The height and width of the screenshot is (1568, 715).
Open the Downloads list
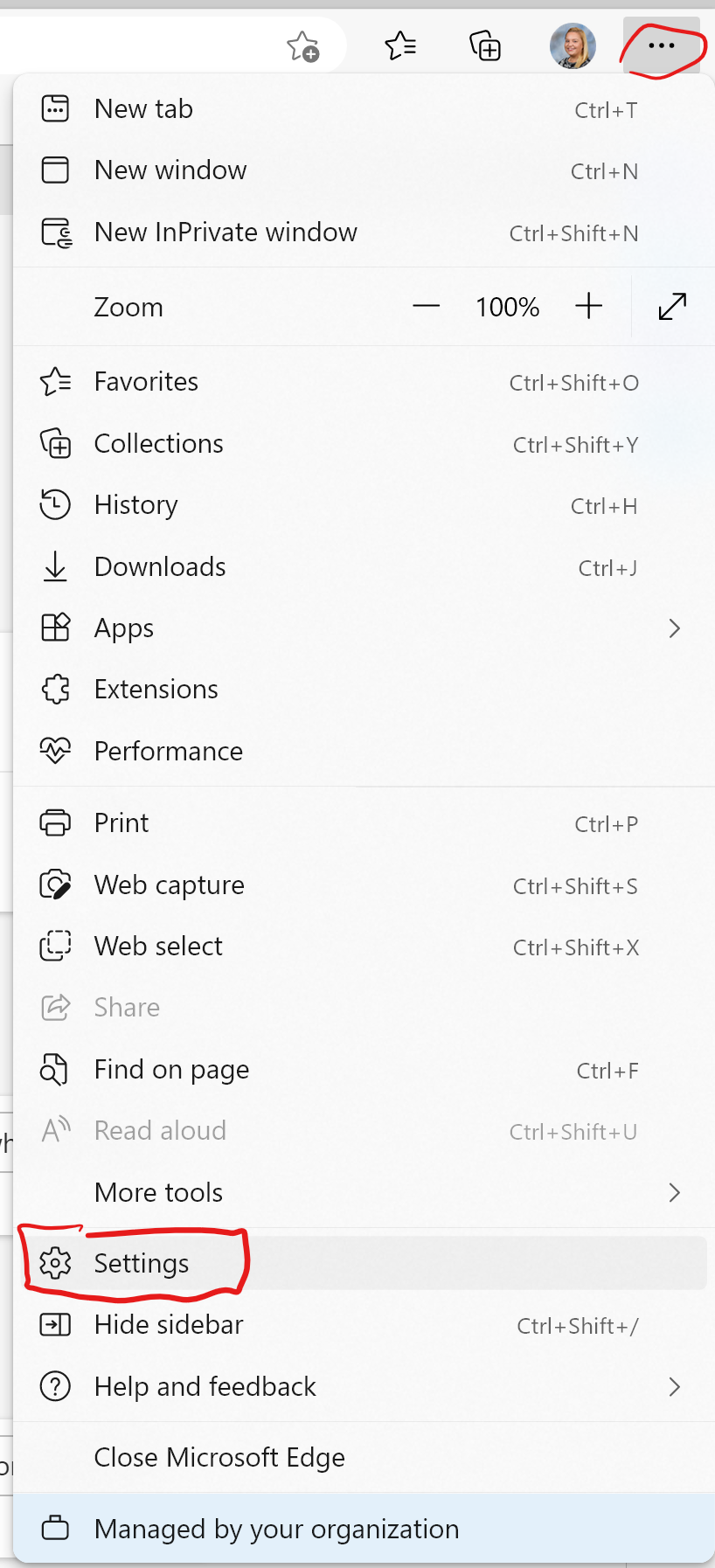159,566
